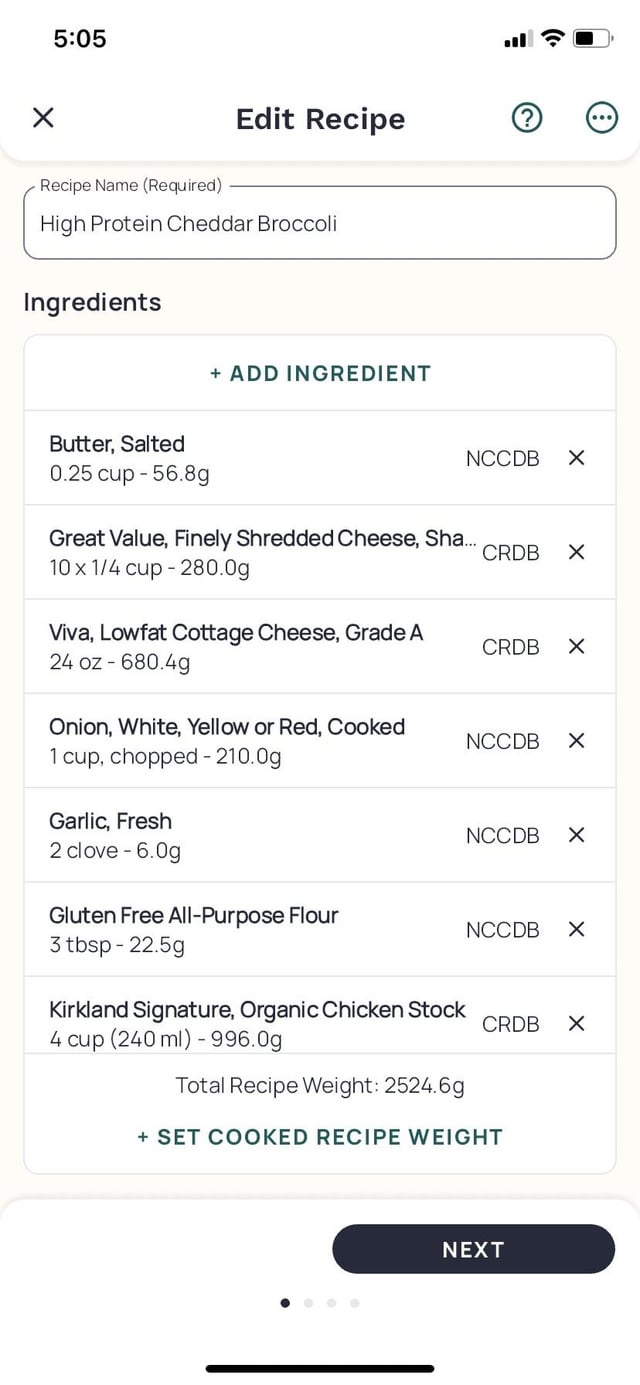Open the help question mark icon
This screenshot has height=1385, width=640.
coord(527,118)
